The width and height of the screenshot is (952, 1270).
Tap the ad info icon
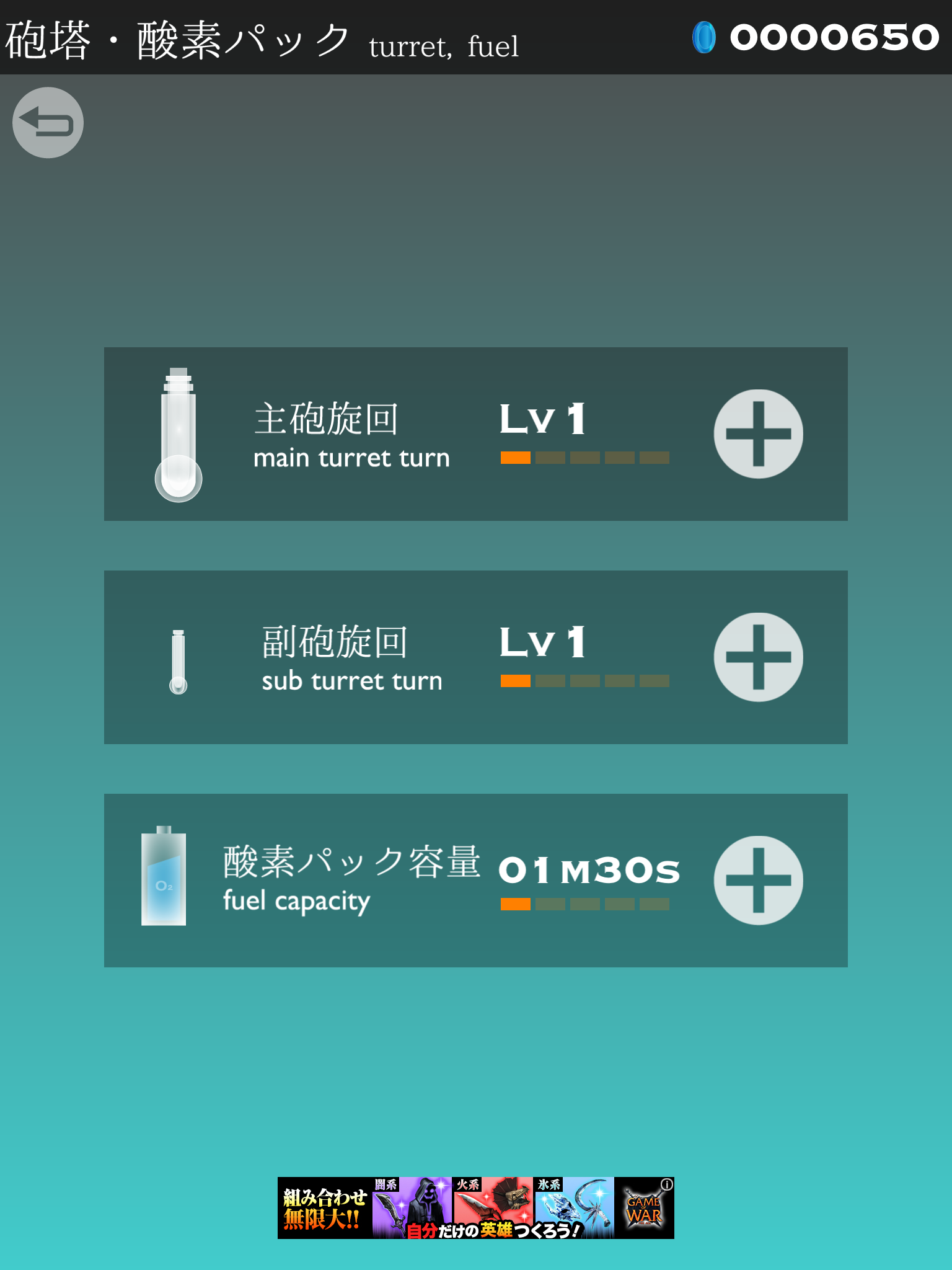pos(666,1184)
